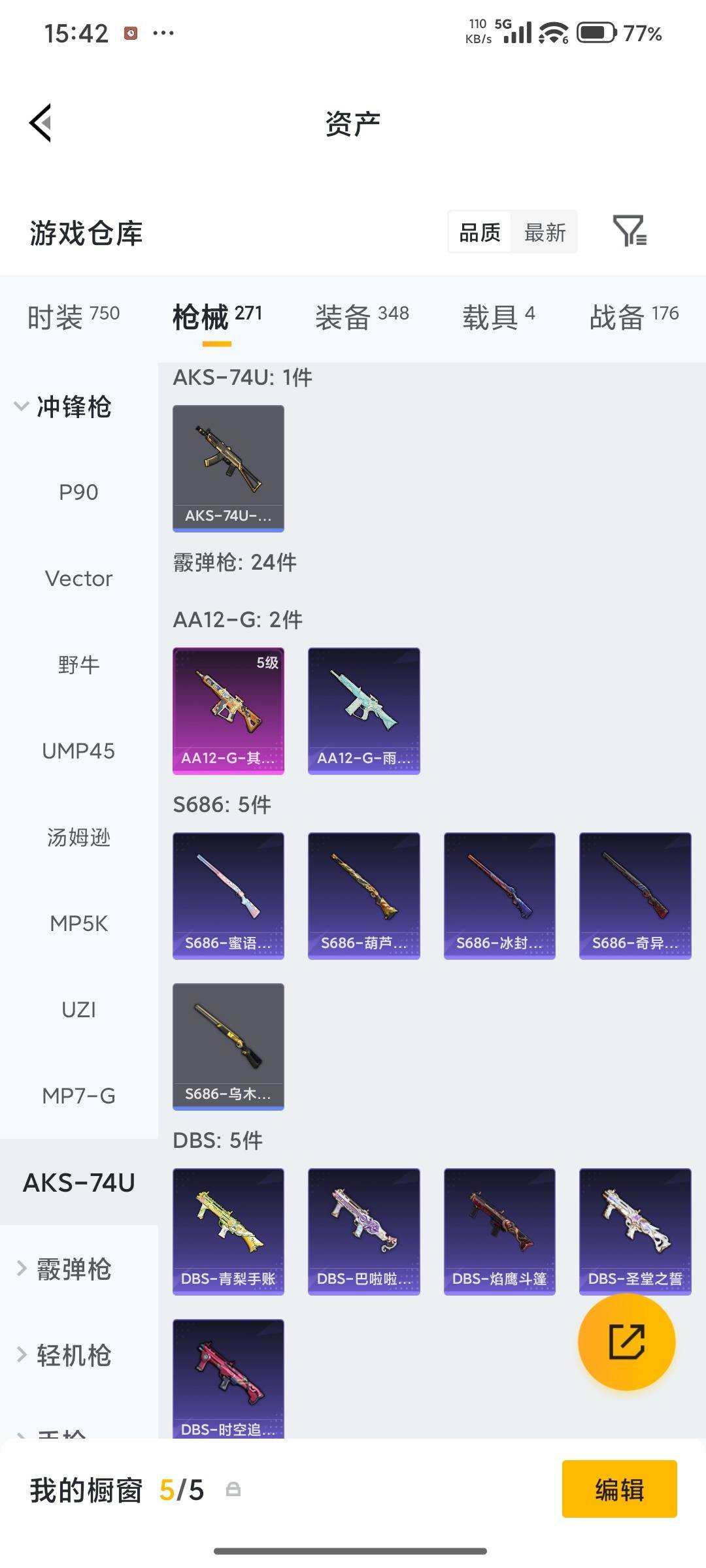Collapse the 冲锋枪 category
The height and width of the screenshot is (1568, 706).
[63, 406]
